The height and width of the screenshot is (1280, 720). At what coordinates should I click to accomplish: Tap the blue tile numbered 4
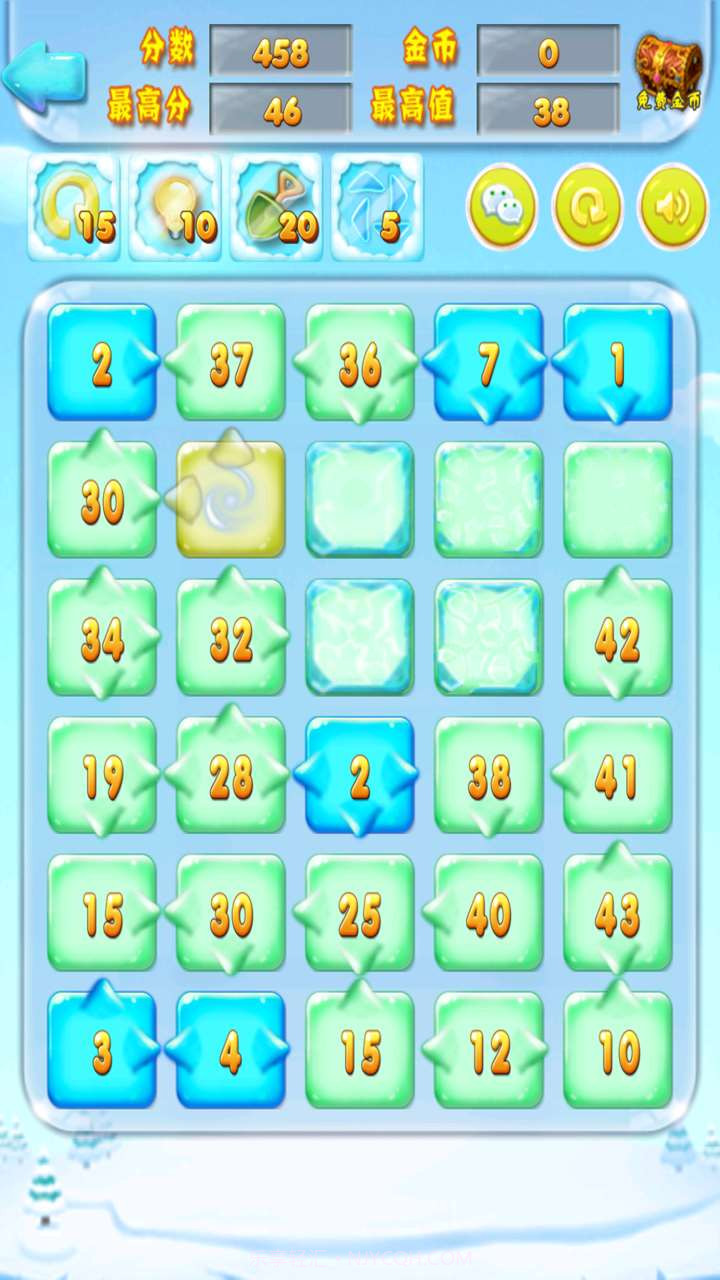tap(231, 1050)
